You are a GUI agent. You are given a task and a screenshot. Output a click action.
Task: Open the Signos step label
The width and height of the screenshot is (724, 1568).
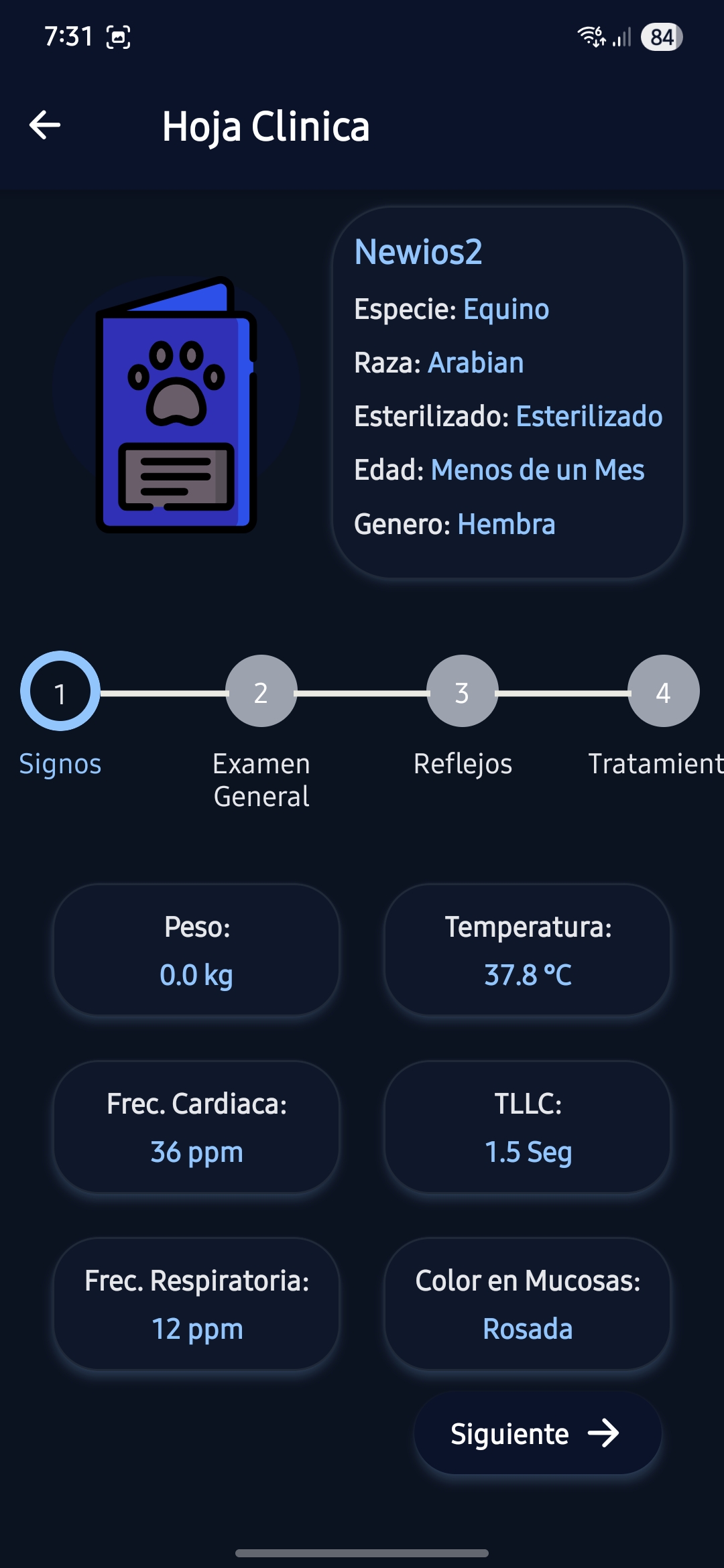(x=60, y=763)
